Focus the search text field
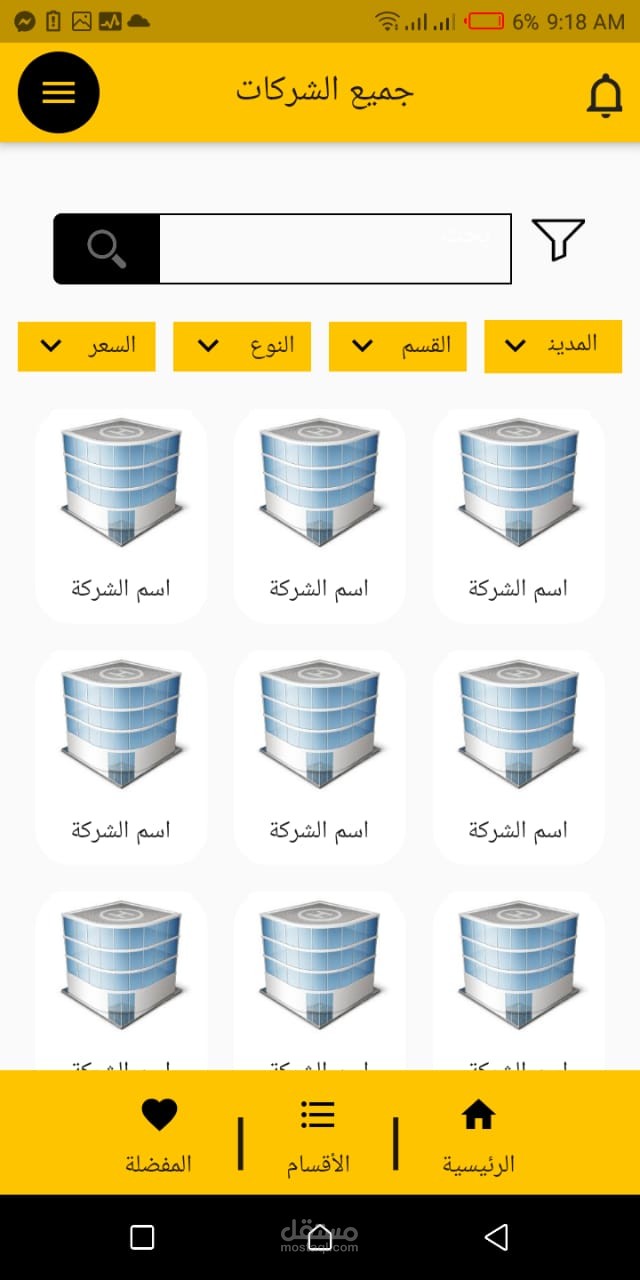 click(x=335, y=249)
